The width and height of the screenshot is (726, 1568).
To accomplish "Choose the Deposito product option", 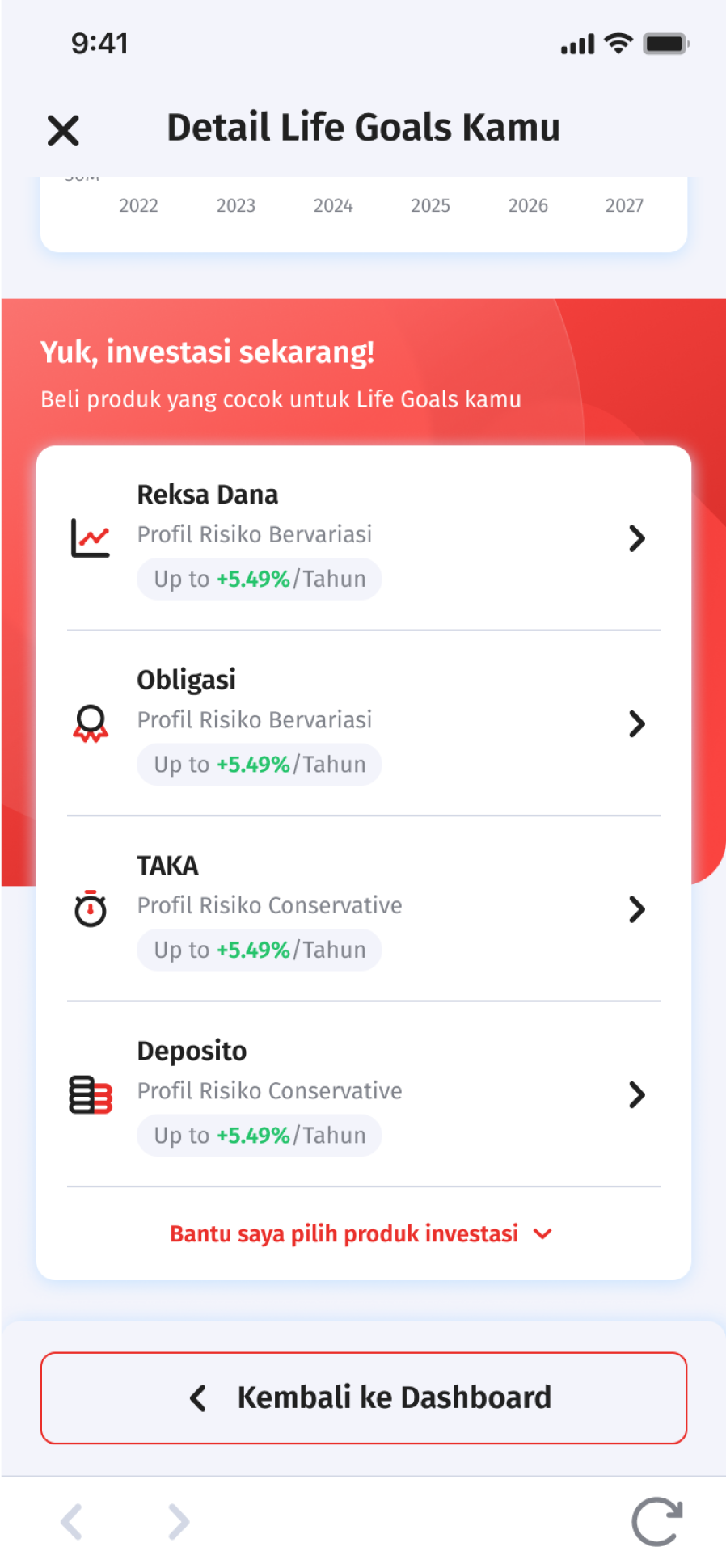I will (x=363, y=1094).
